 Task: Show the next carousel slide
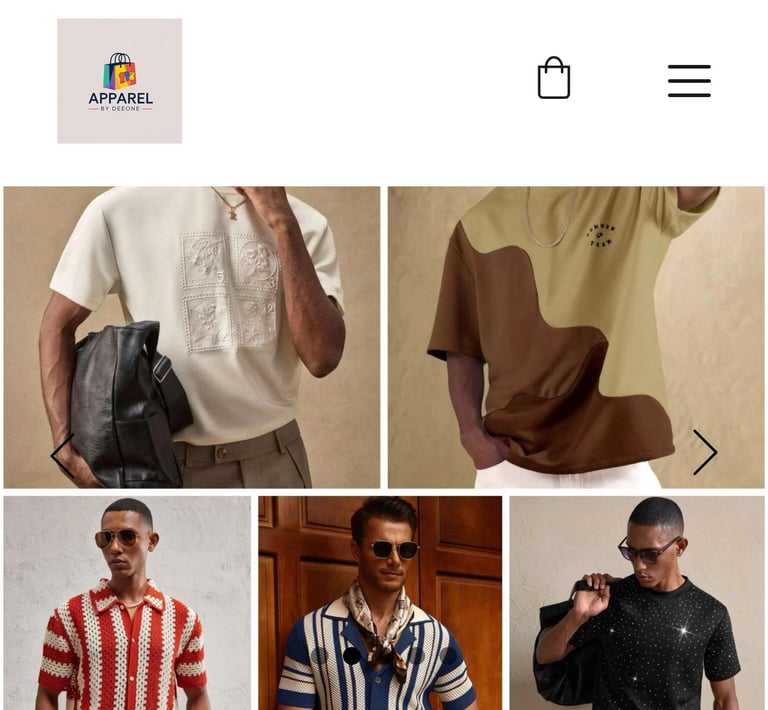tap(705, 452)
